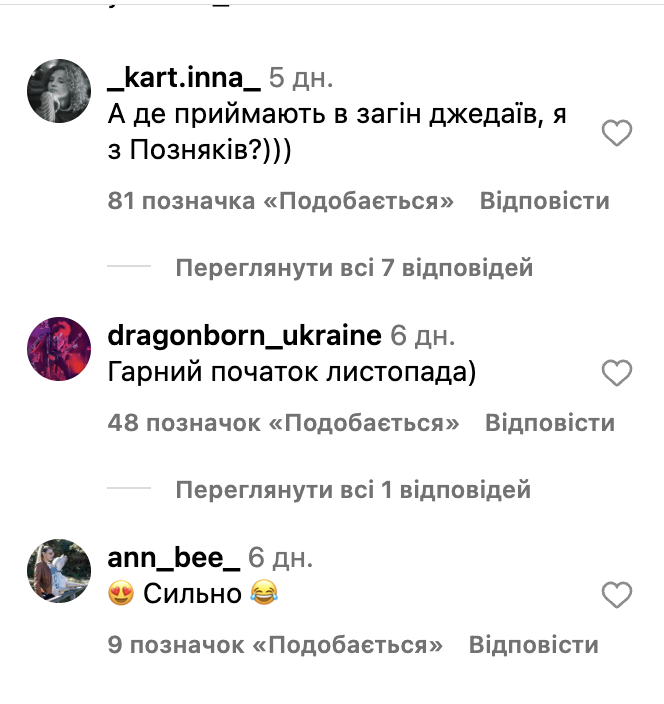Reply to dragonborn_ukraine's comment
This screenshot has height=704, width=664.
[x=549, y=423]
